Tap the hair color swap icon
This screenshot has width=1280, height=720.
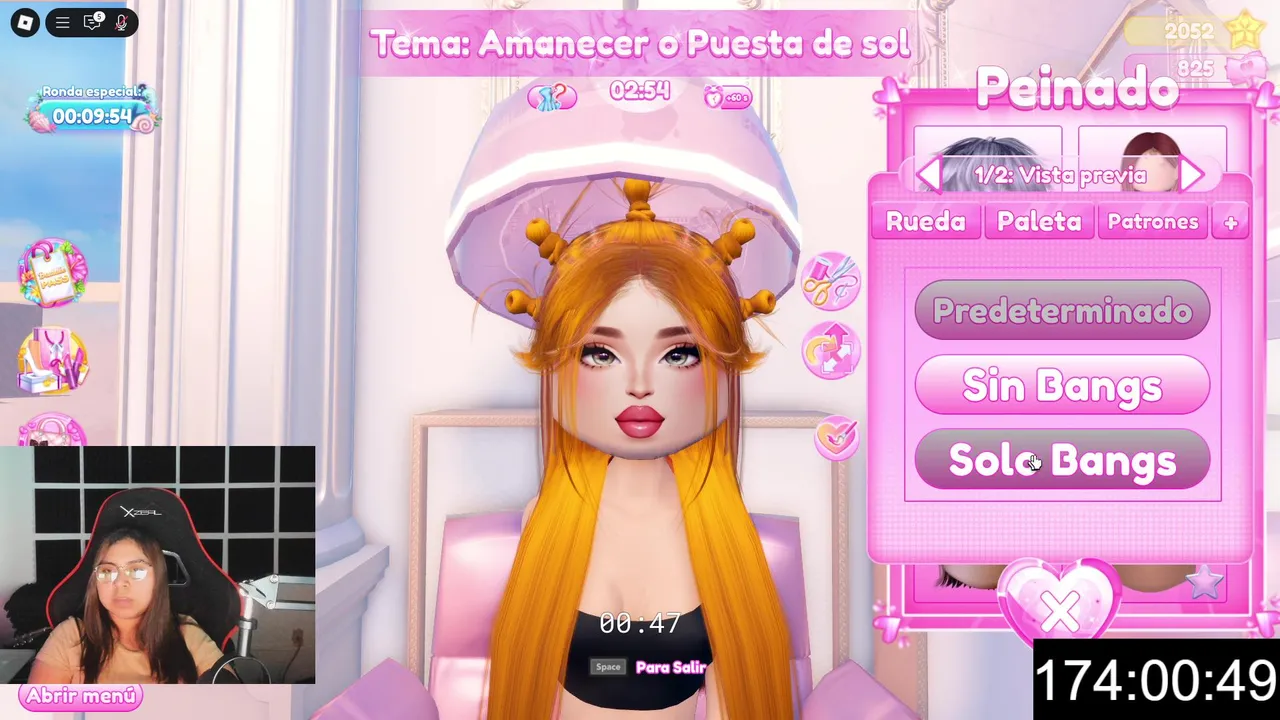831,351
